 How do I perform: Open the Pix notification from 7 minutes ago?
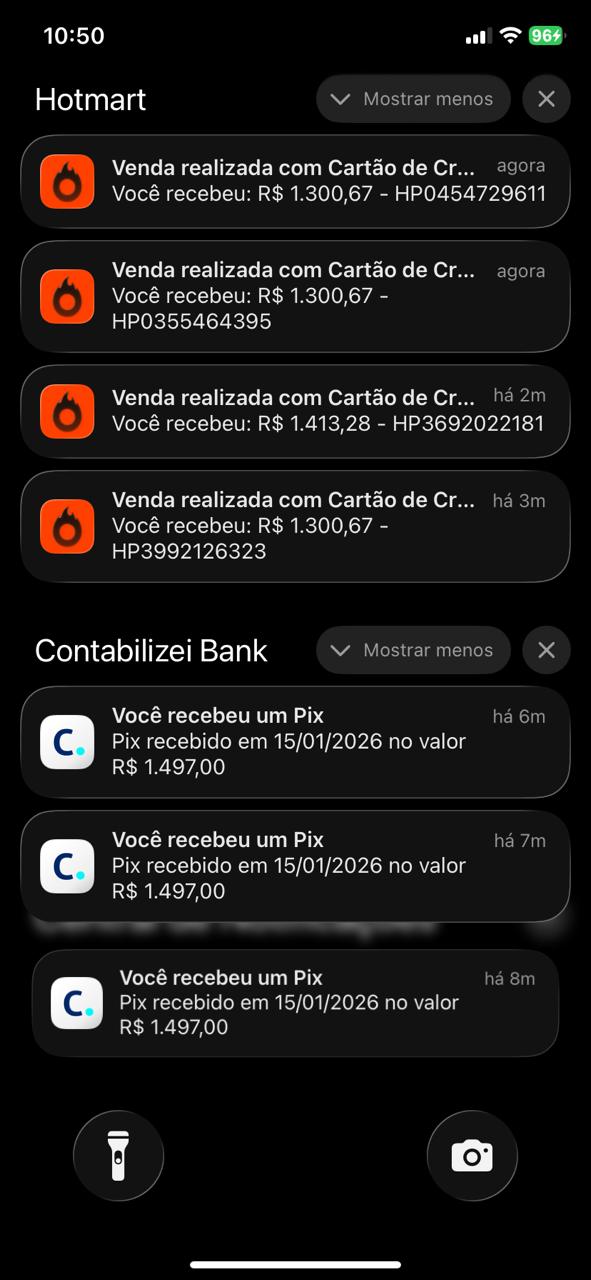[x=295, y=866]
